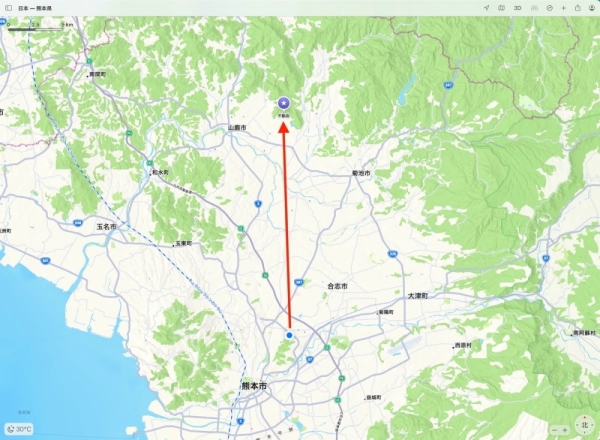
Task: Open directions from the toolbar
Action: point(549,8)
